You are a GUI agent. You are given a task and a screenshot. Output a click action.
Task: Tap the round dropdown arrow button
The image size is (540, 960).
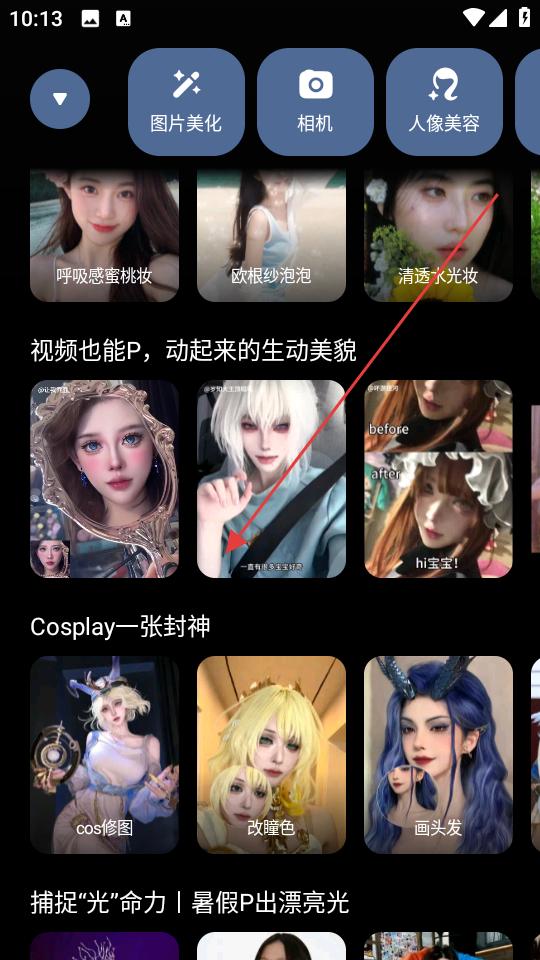[60, 99]
